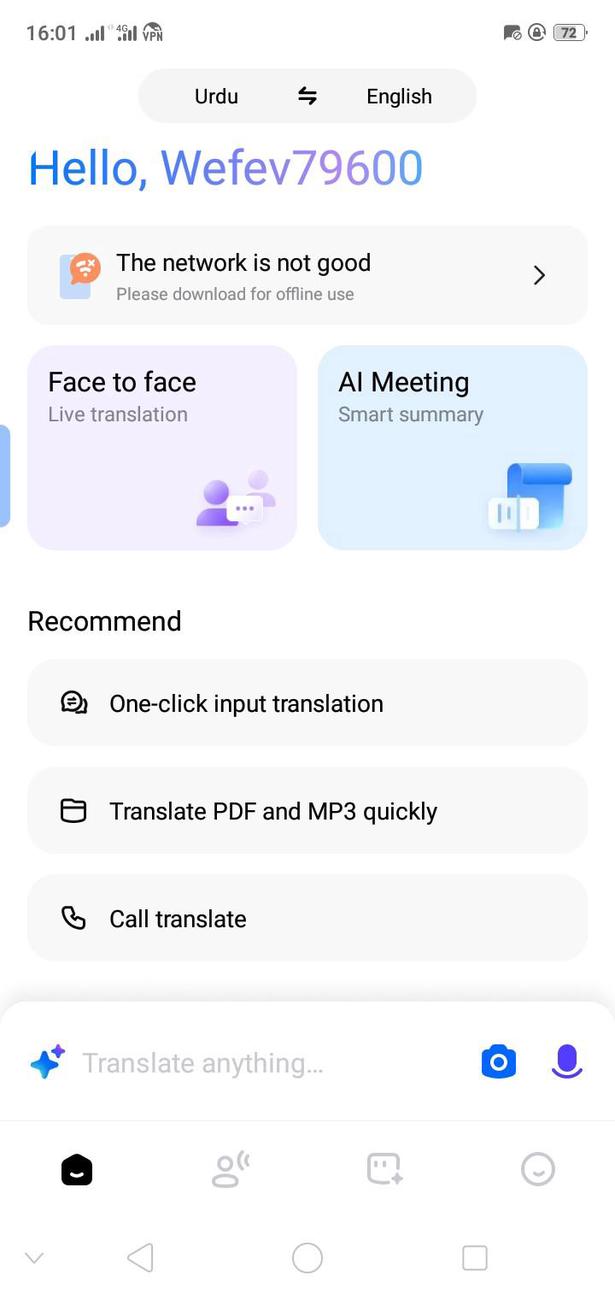Open the network is not good notice

306,275
